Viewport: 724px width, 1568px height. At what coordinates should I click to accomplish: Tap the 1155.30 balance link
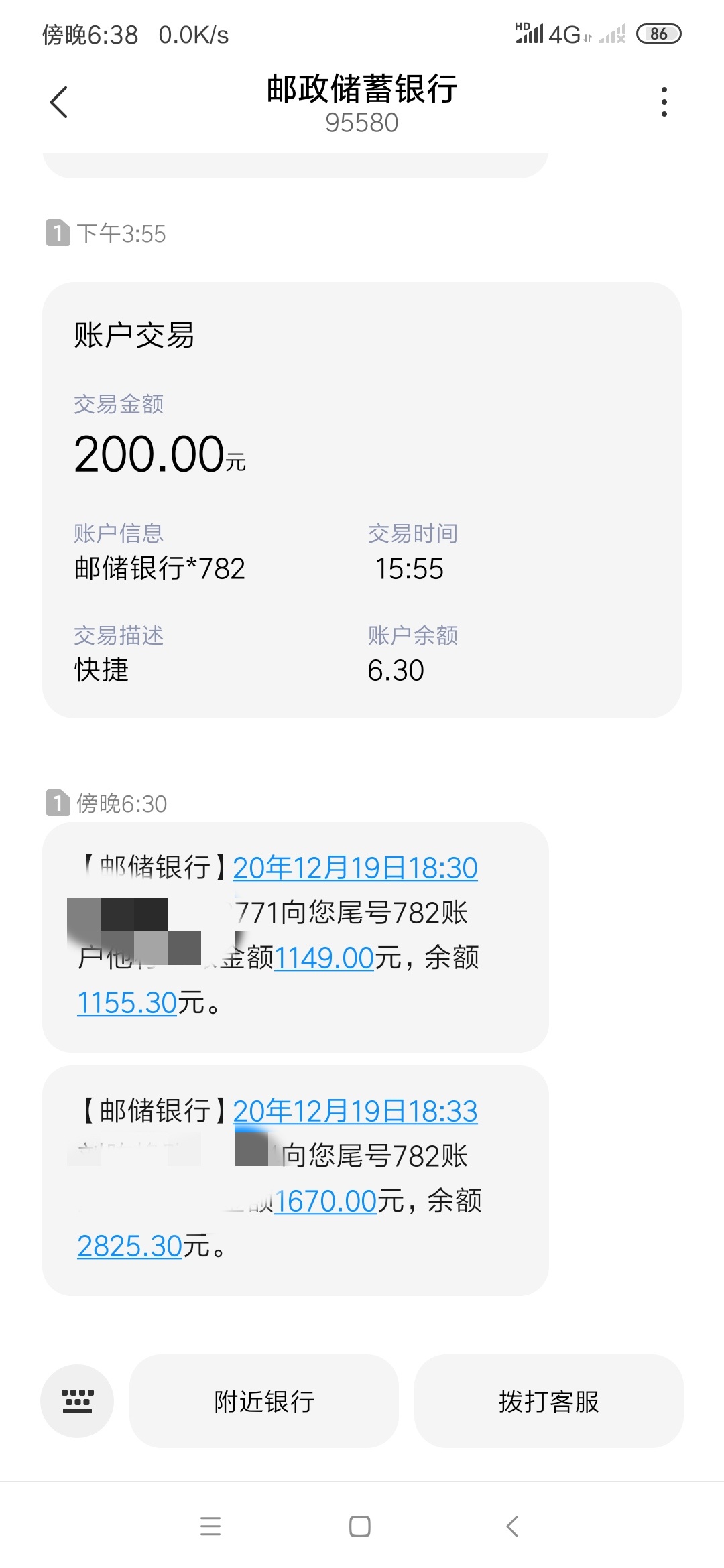click(x=127, y=1002)
